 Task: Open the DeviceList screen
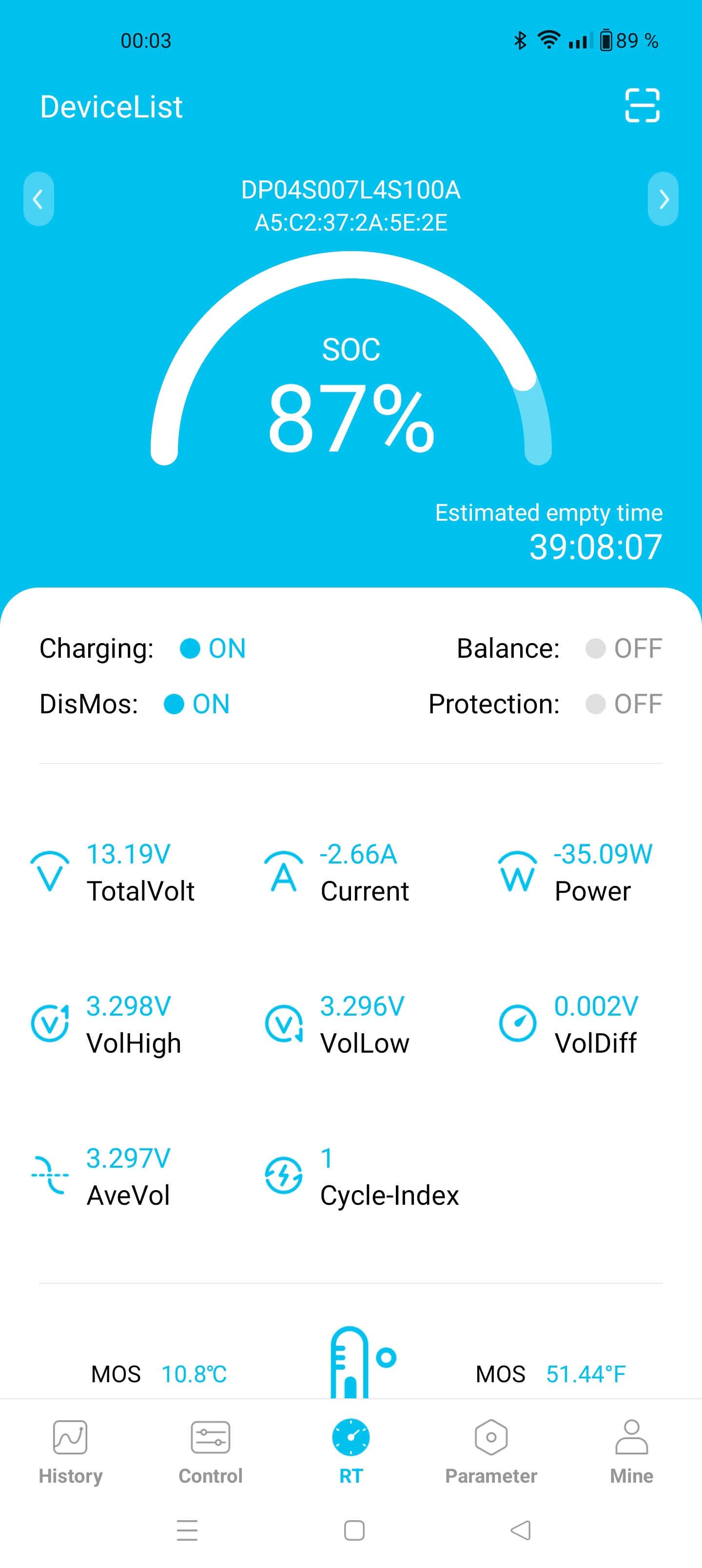[x=111, y=107]
